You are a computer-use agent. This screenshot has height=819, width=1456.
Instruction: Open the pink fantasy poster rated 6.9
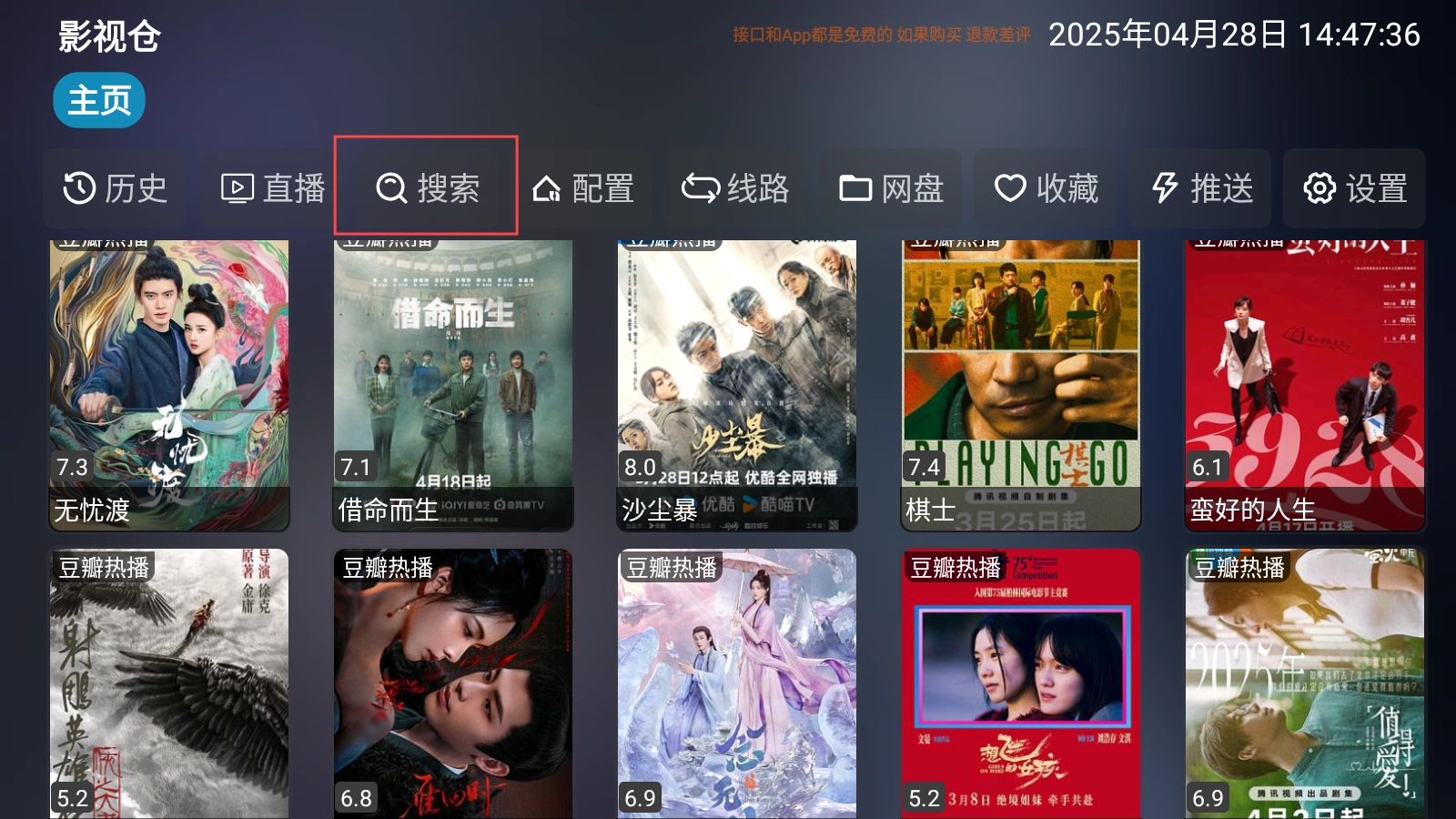click(737, 682)
